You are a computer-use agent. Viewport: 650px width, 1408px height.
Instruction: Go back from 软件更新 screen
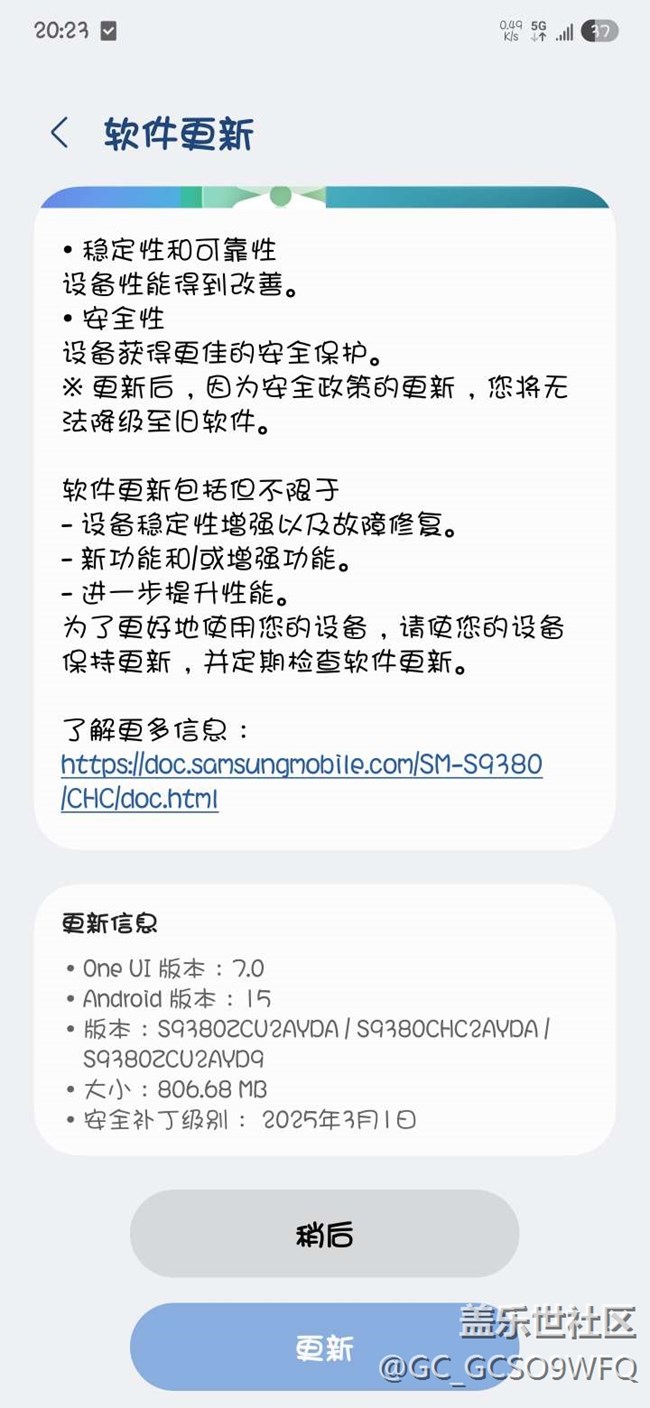(x=60, y=133)
